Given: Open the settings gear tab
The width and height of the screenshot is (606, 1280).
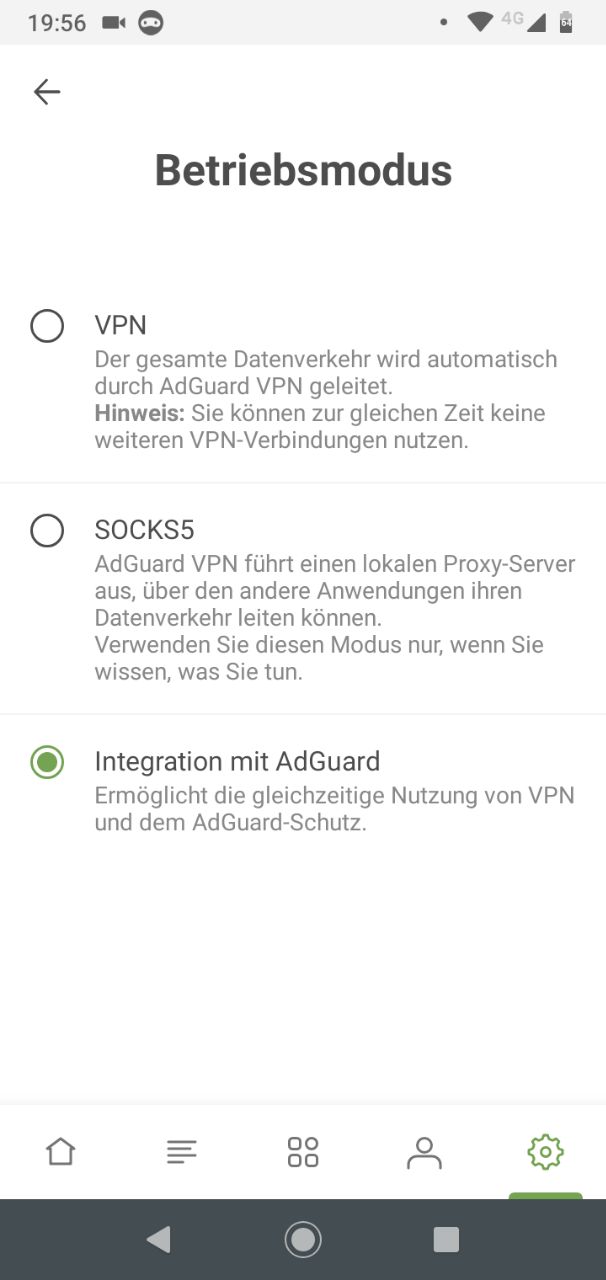Looking at the screenshot, I should pos(546,1152).
